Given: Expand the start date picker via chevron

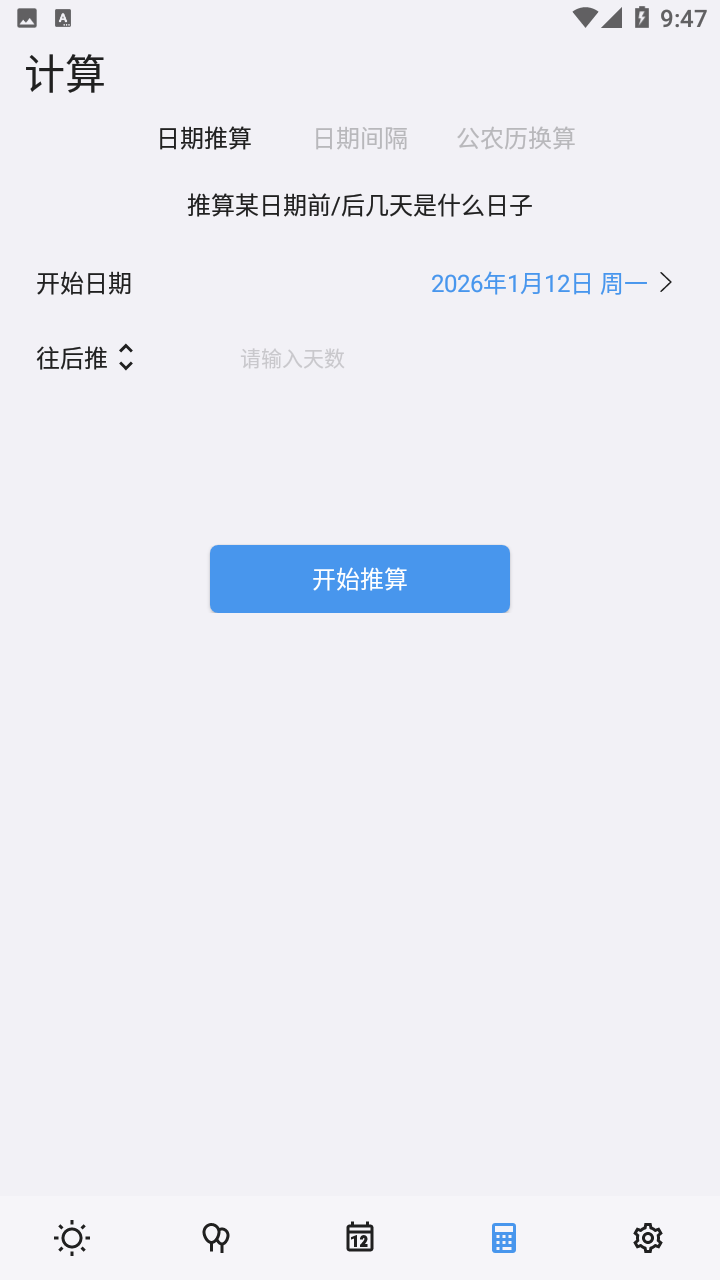Looking at the screenshot, I should pos(664,283).
